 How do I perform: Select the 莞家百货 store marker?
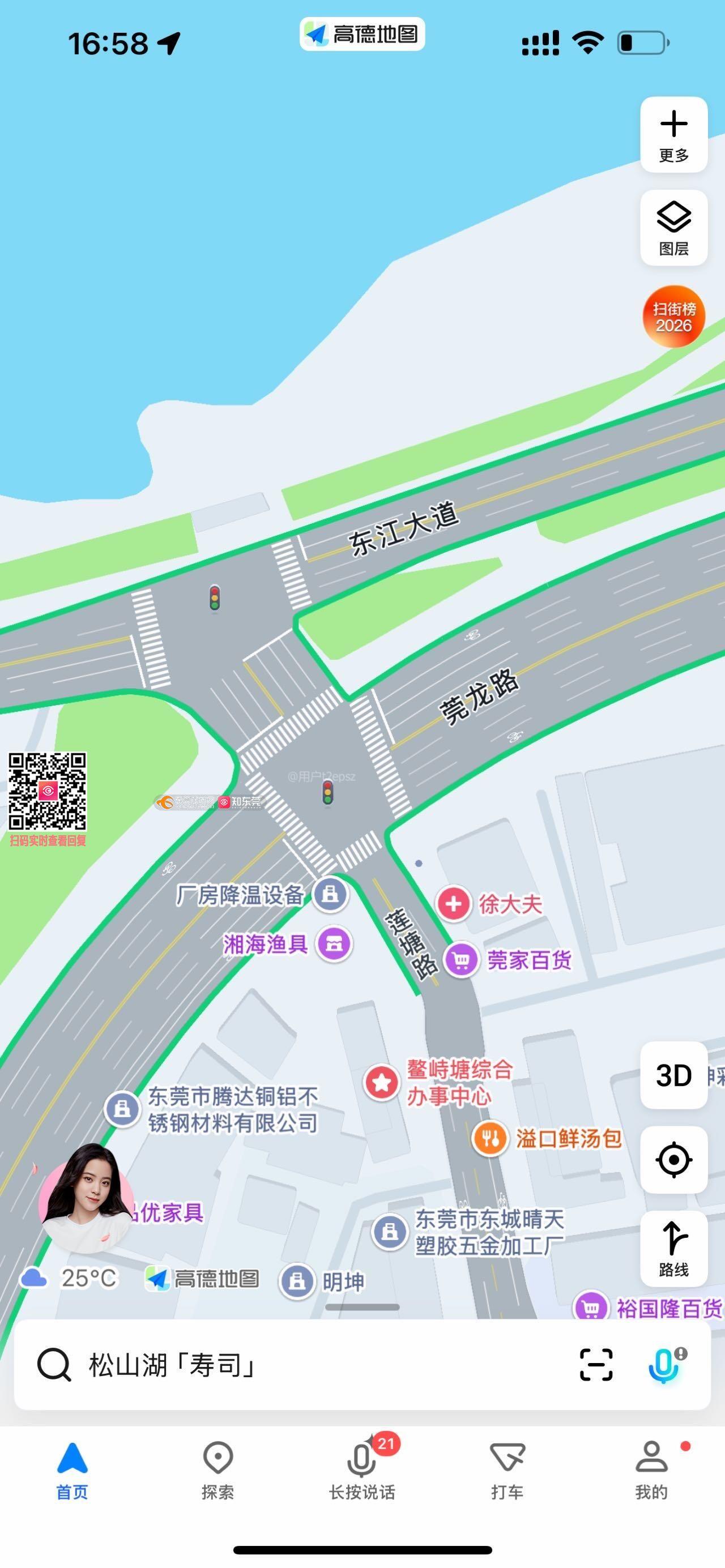(461, 960)
